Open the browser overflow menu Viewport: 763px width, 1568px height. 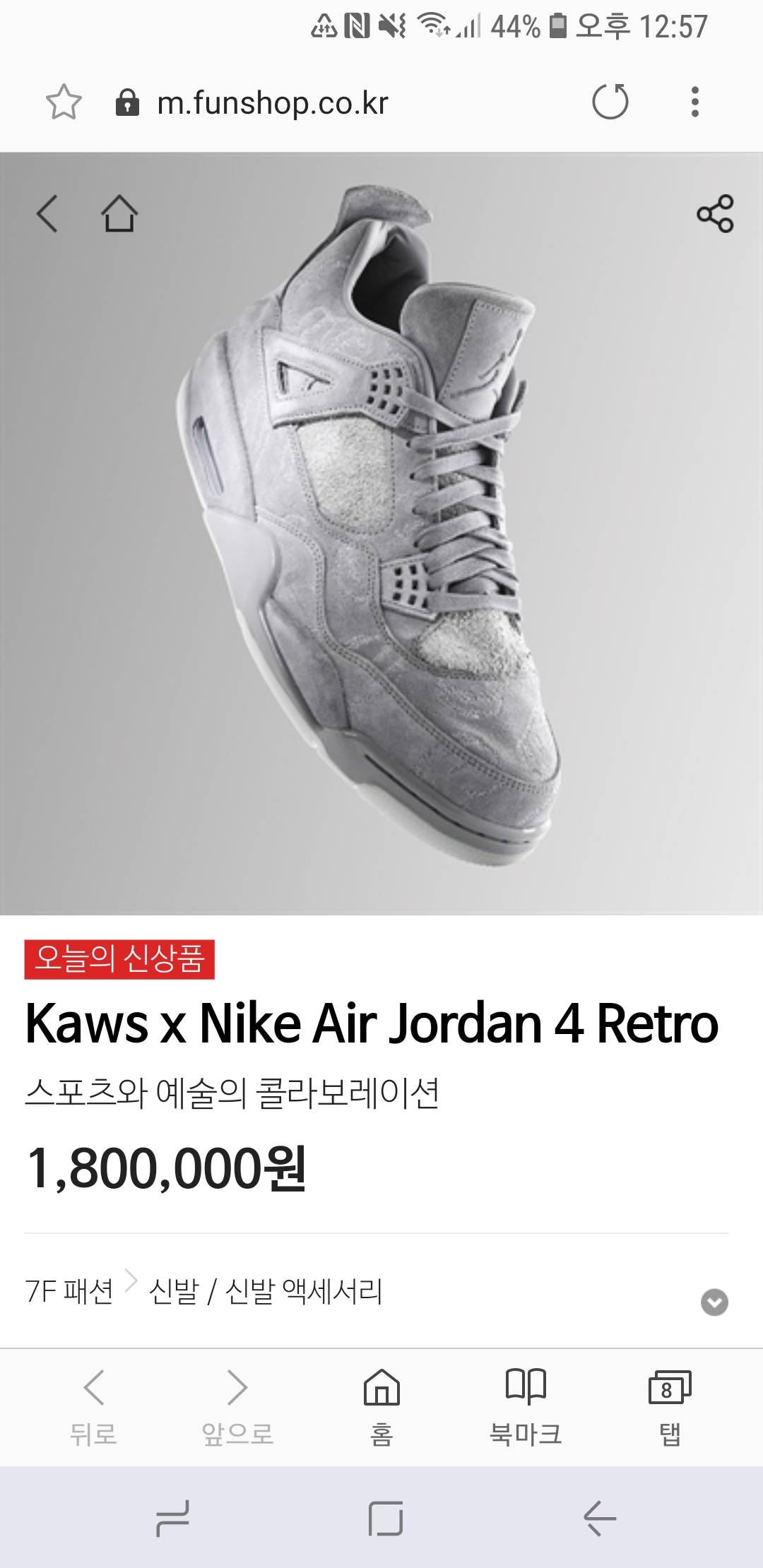[x=695, y=102]
